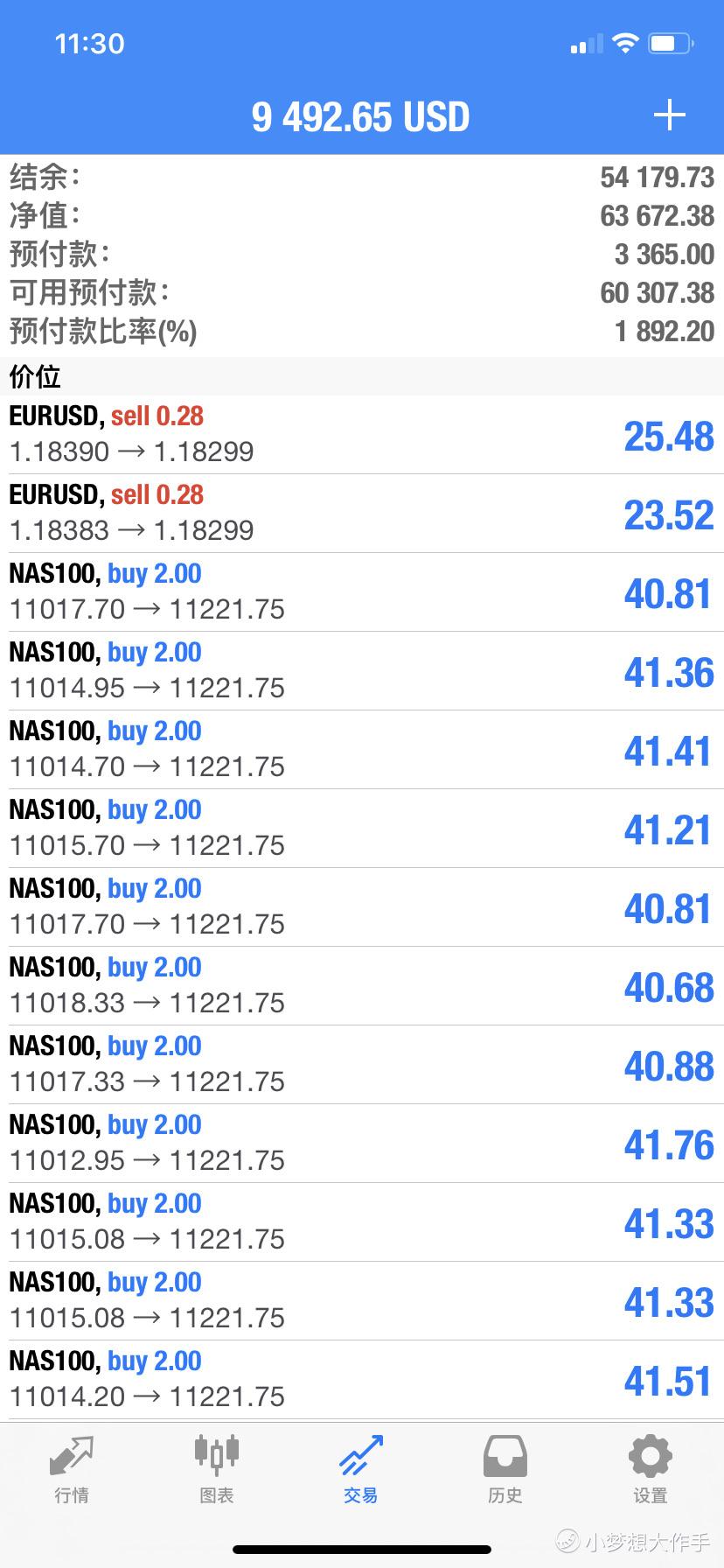View NAS100 position opened at 11012.95
Image resolution: width=724 pixels, height=1568 pixels.
point(362,1144)
